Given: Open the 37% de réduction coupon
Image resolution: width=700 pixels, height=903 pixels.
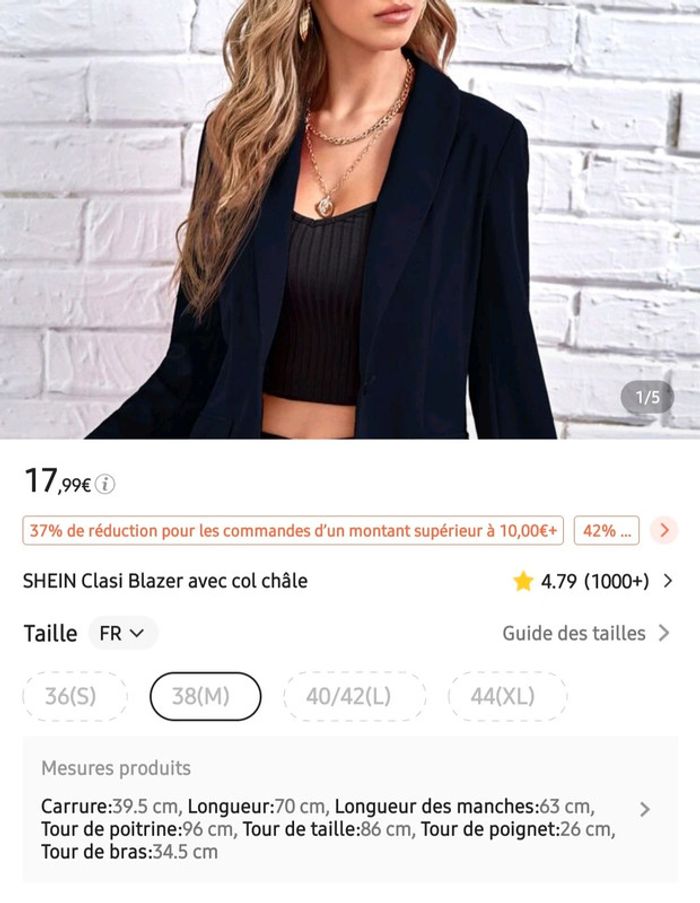Looking at the screenshot, I should tap(293, 530).
